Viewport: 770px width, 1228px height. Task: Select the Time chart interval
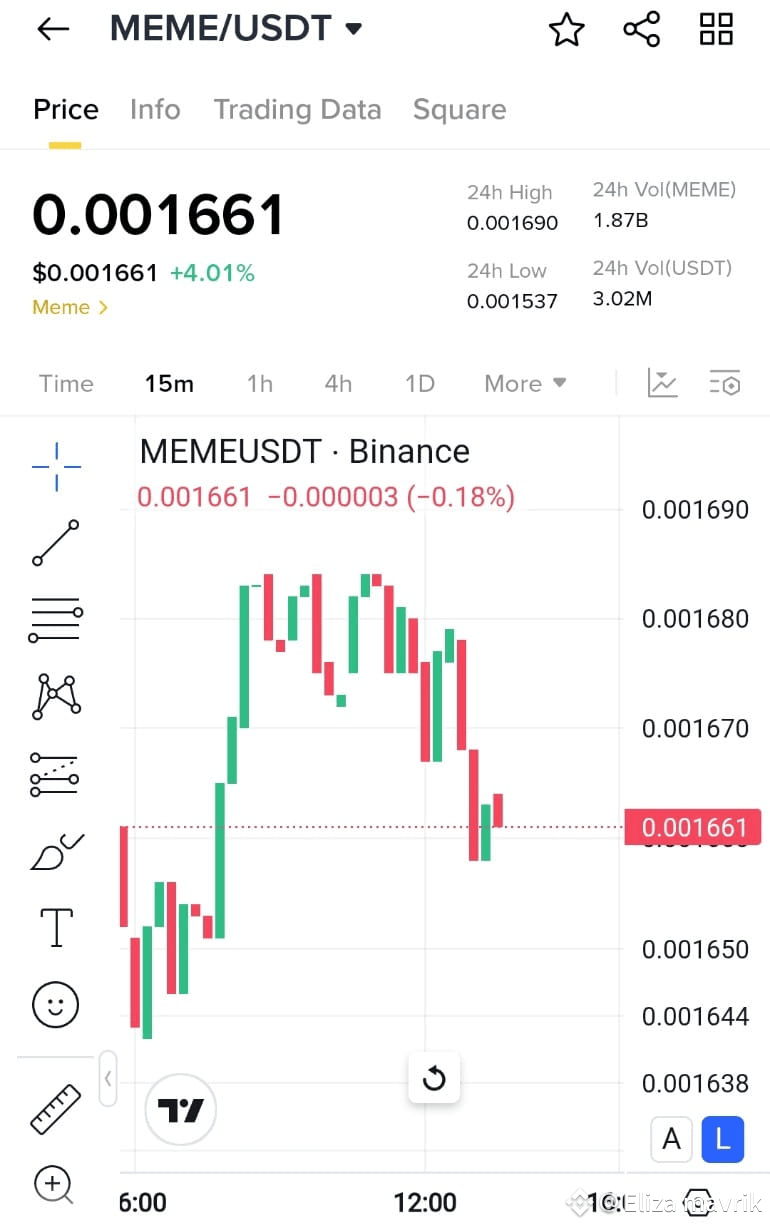click(x=66, y=384)
